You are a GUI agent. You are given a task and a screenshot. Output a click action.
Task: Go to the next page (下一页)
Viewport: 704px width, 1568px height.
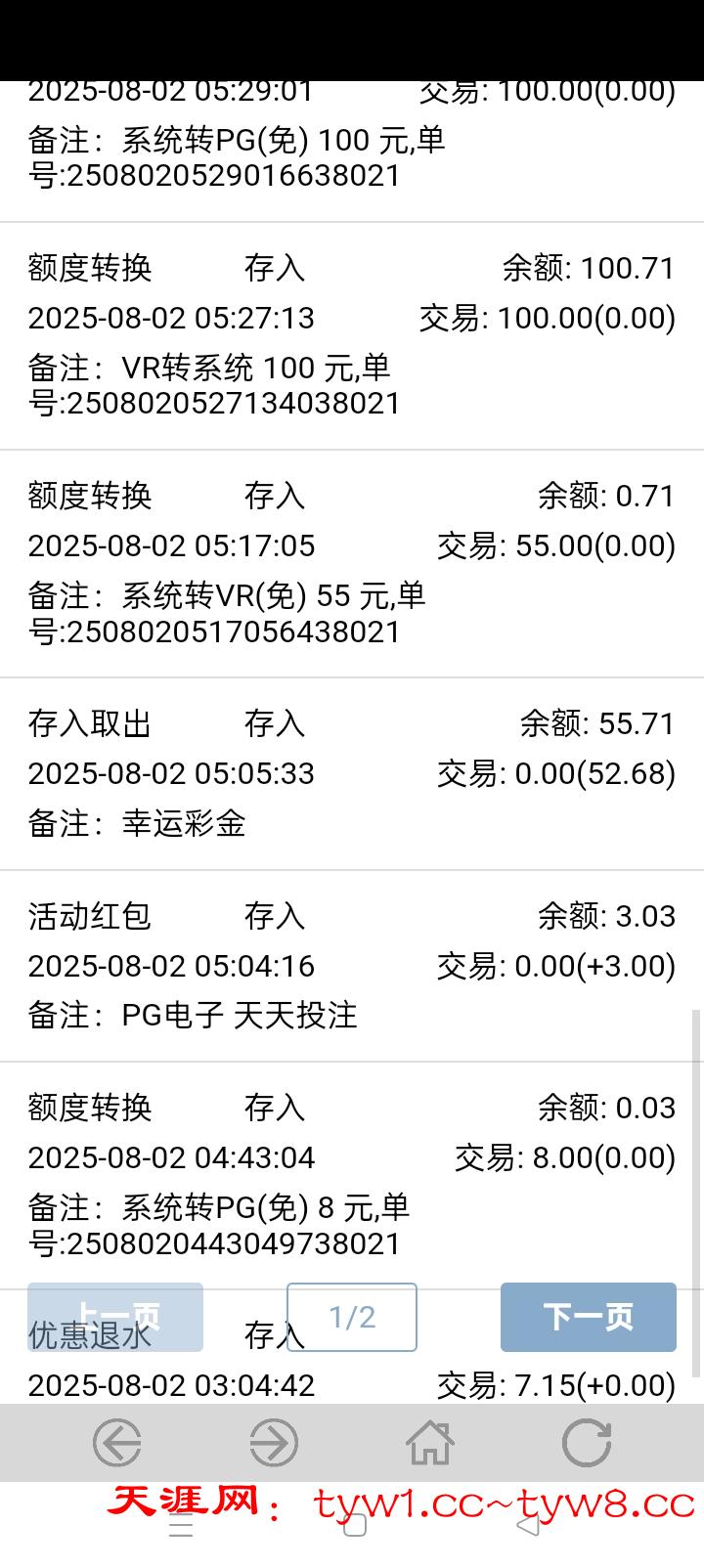[x=588, y=1317]
